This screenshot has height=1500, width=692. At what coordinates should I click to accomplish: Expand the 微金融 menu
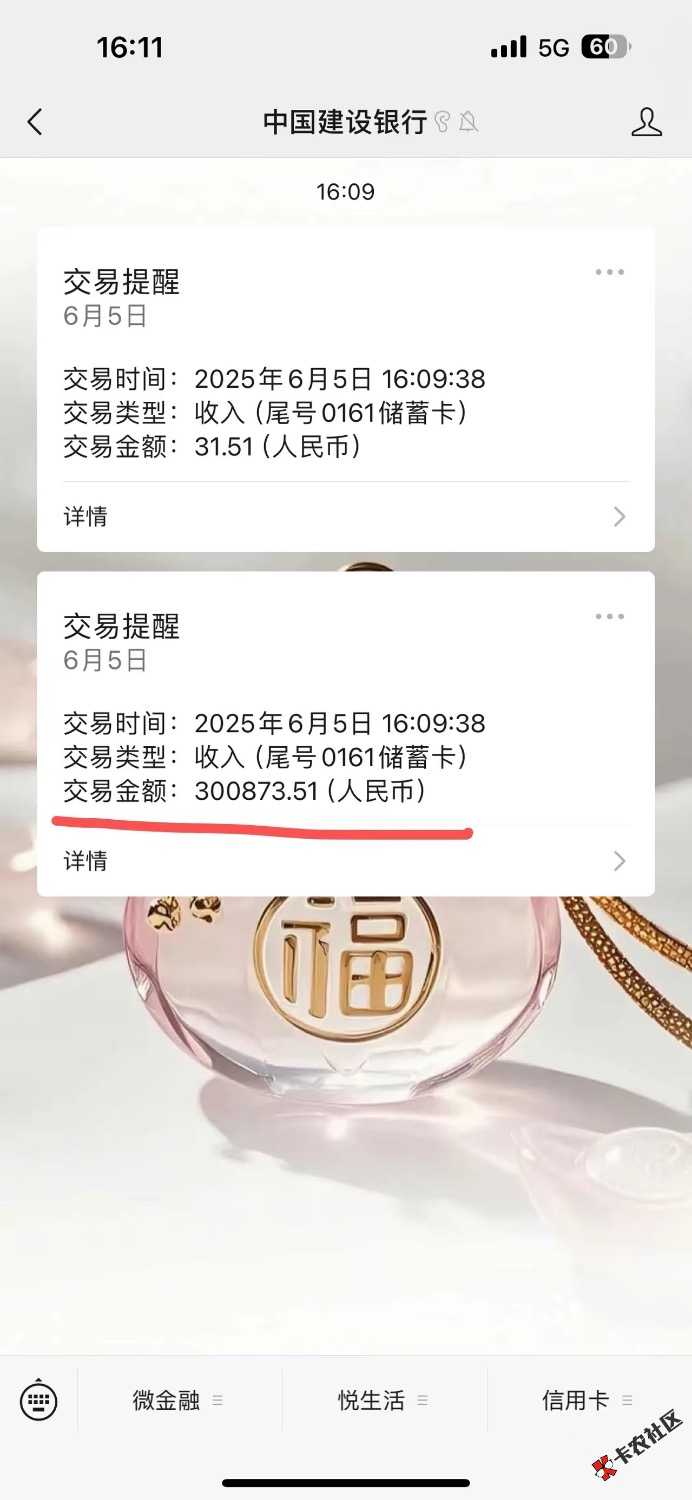point(178,1401)
